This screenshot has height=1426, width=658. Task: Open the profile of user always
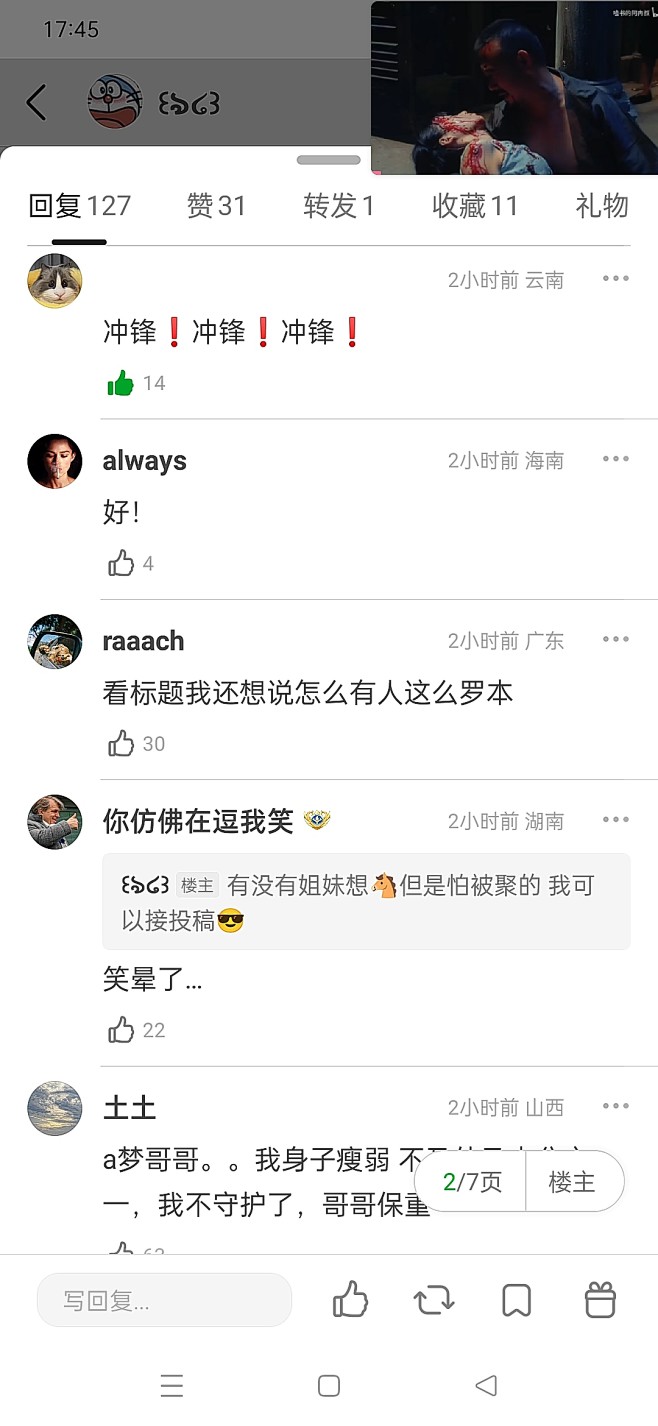point(55,461)
